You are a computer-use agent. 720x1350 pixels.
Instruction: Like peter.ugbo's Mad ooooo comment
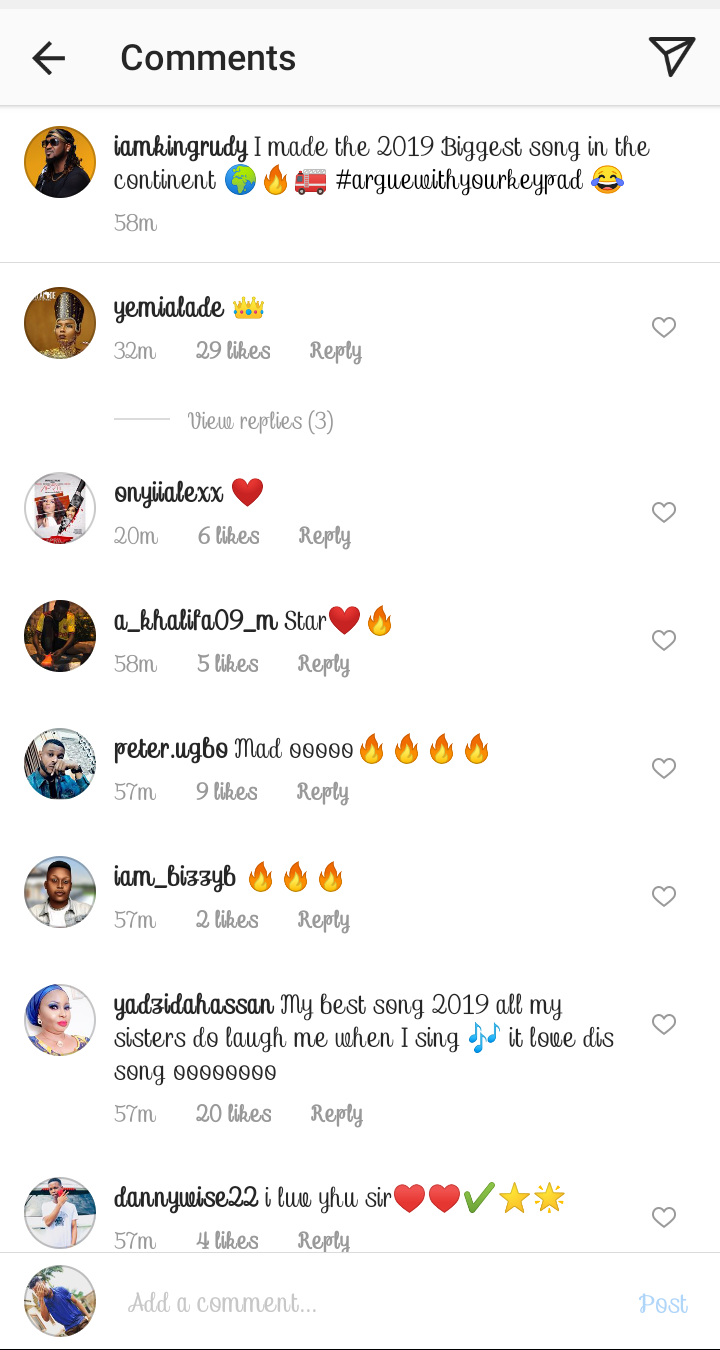pyautogui.click(x=664, y=768)
